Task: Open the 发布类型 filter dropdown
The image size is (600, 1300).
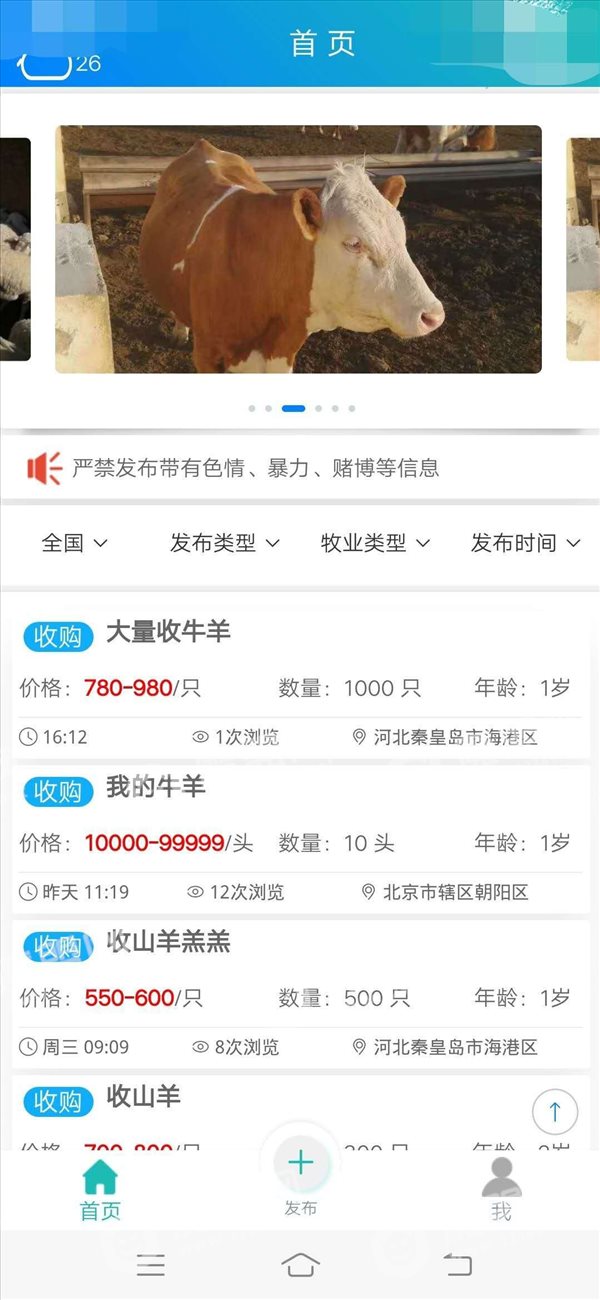Action: tap(224, 543)
